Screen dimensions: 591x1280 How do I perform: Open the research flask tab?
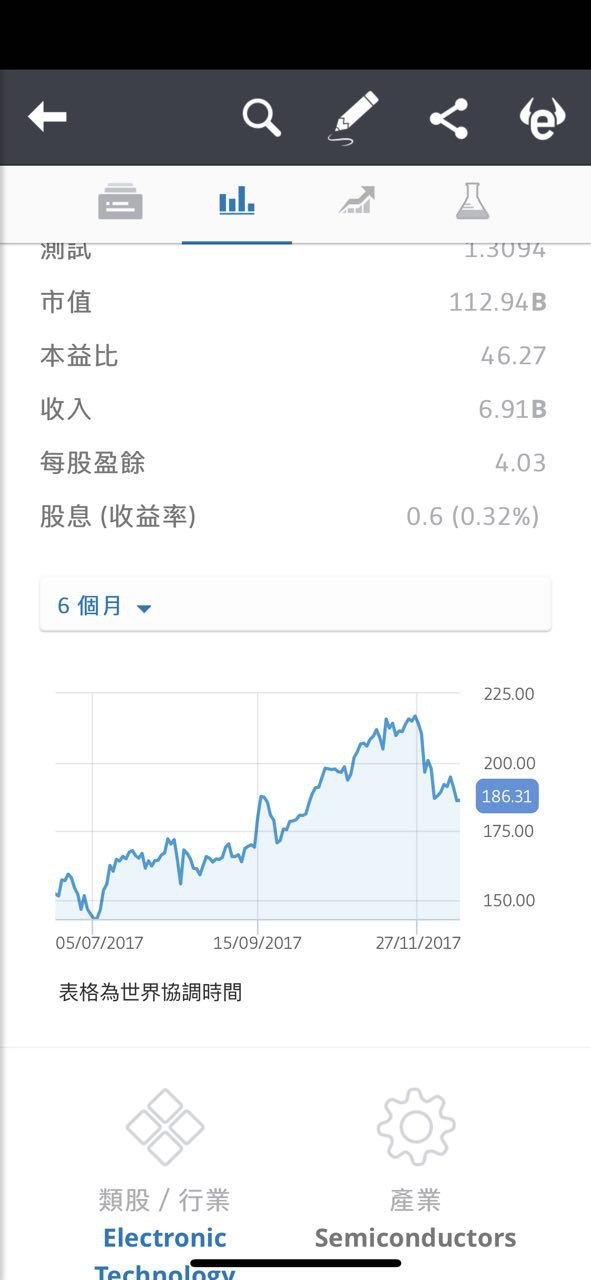pos(473,201)
